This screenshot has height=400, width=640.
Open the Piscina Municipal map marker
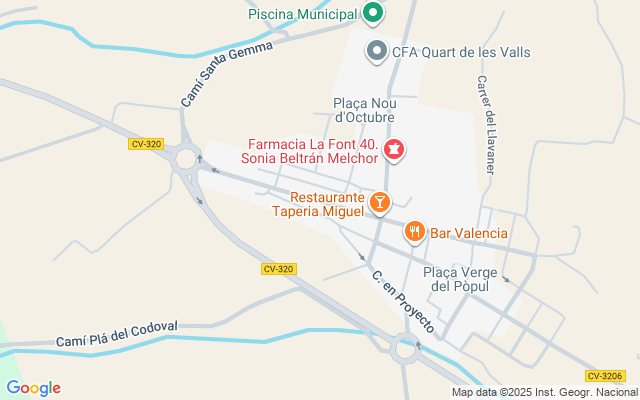pyautogui.click(x=373, y=14)
